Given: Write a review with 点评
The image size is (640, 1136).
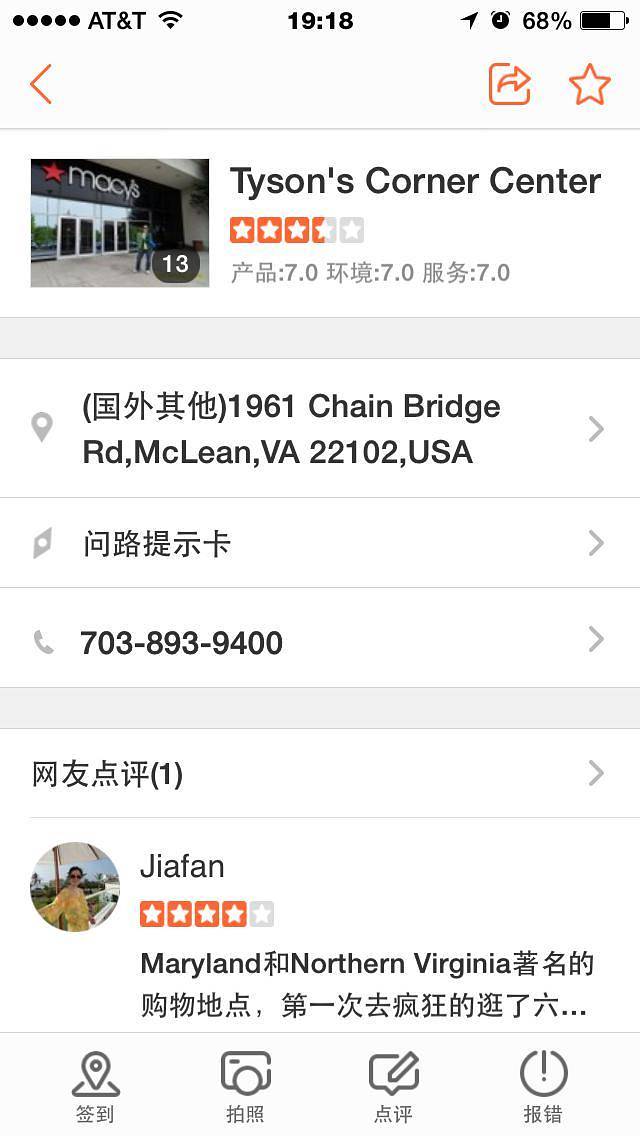Looking at the screenshot, I should (393, 1086).
